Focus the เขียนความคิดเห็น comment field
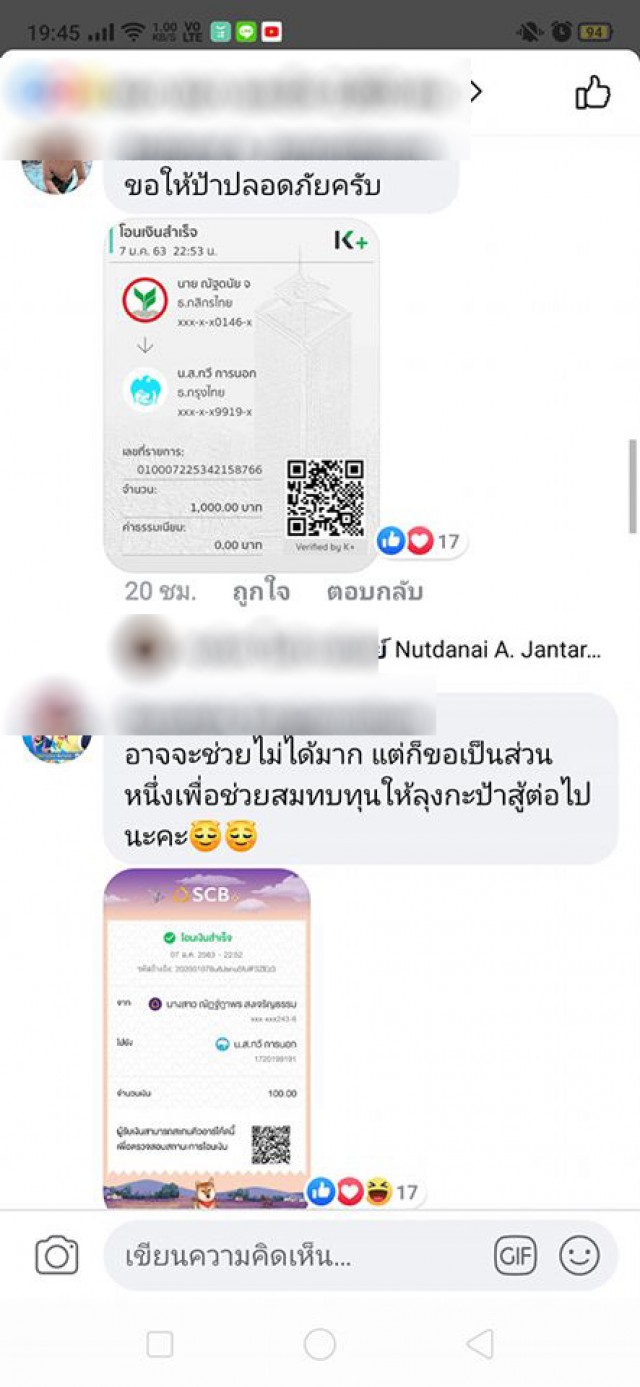Image resolution: width=640 pixels, height=1387 pixels. click(300, 1256)
